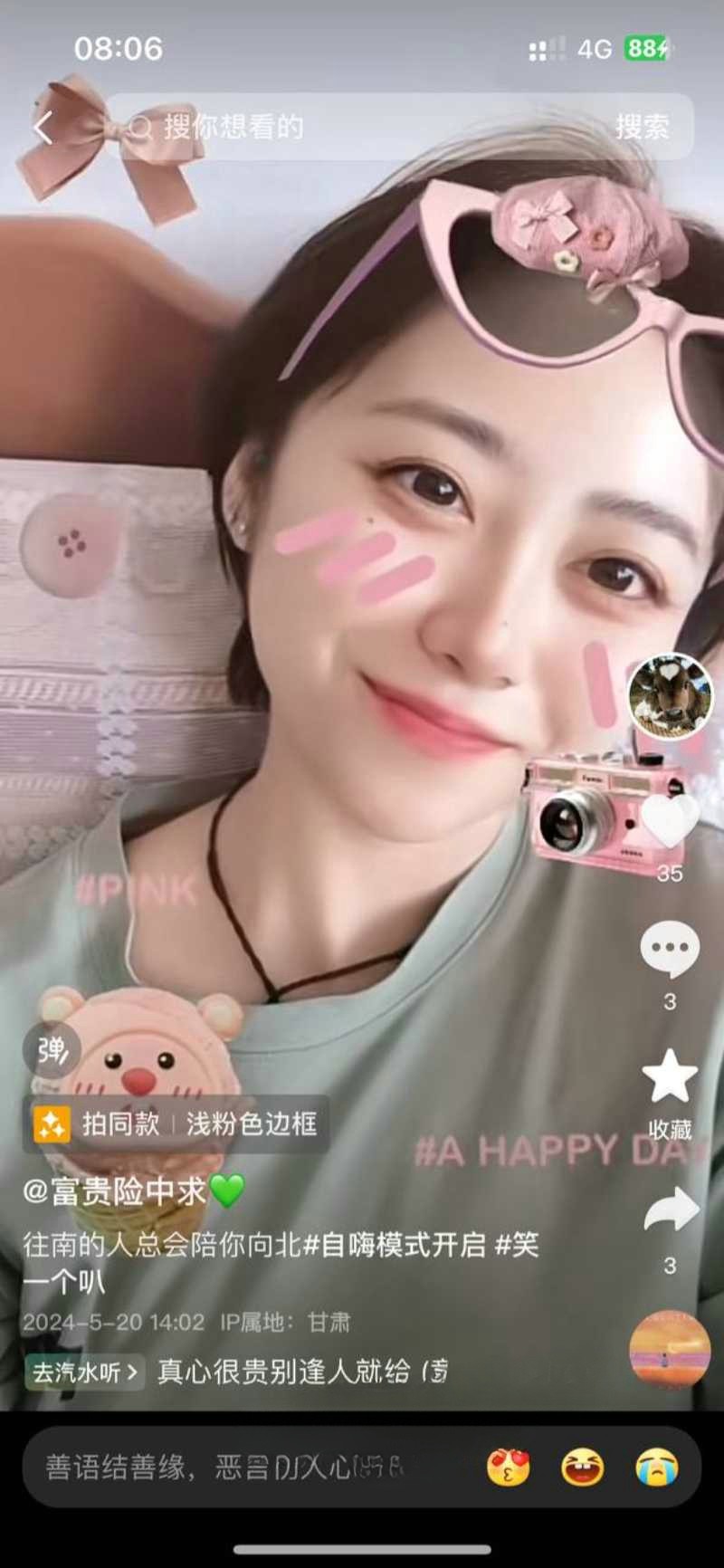
Task: Open the rotating music disc
Action: (670, 1349)
